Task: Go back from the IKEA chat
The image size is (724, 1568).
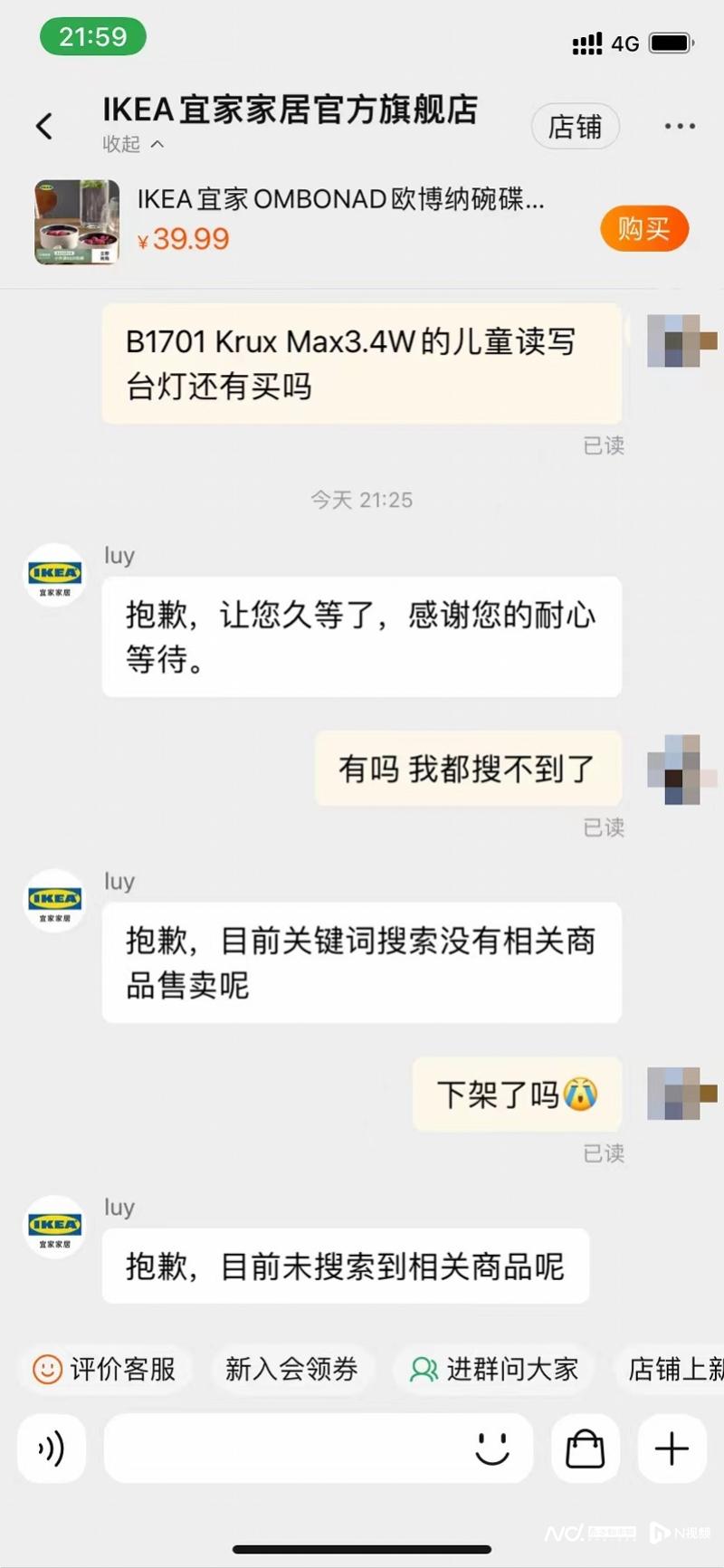Action: click(44, 126)
